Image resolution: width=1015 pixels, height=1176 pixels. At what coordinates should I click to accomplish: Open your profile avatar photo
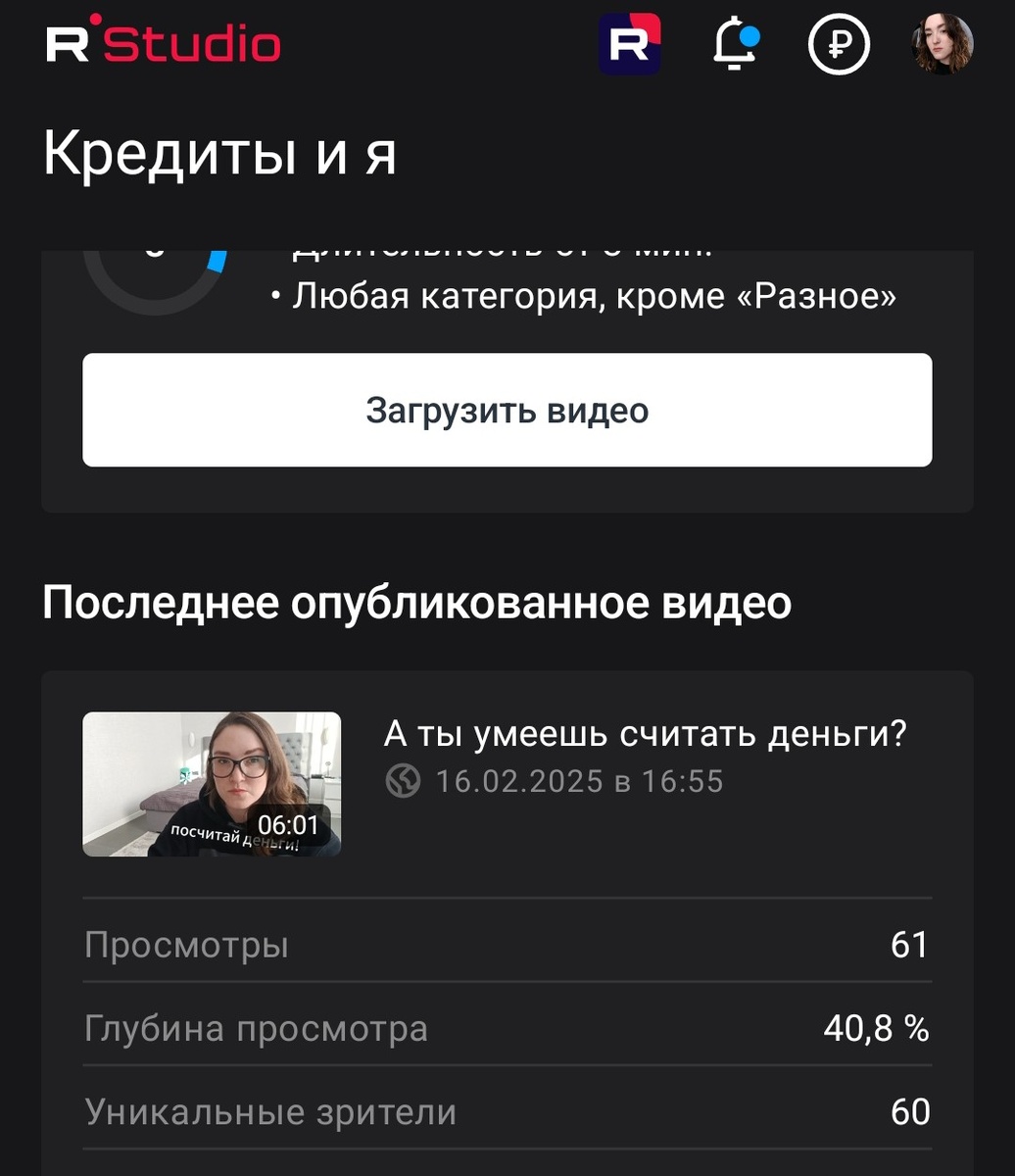click(940, 44)
